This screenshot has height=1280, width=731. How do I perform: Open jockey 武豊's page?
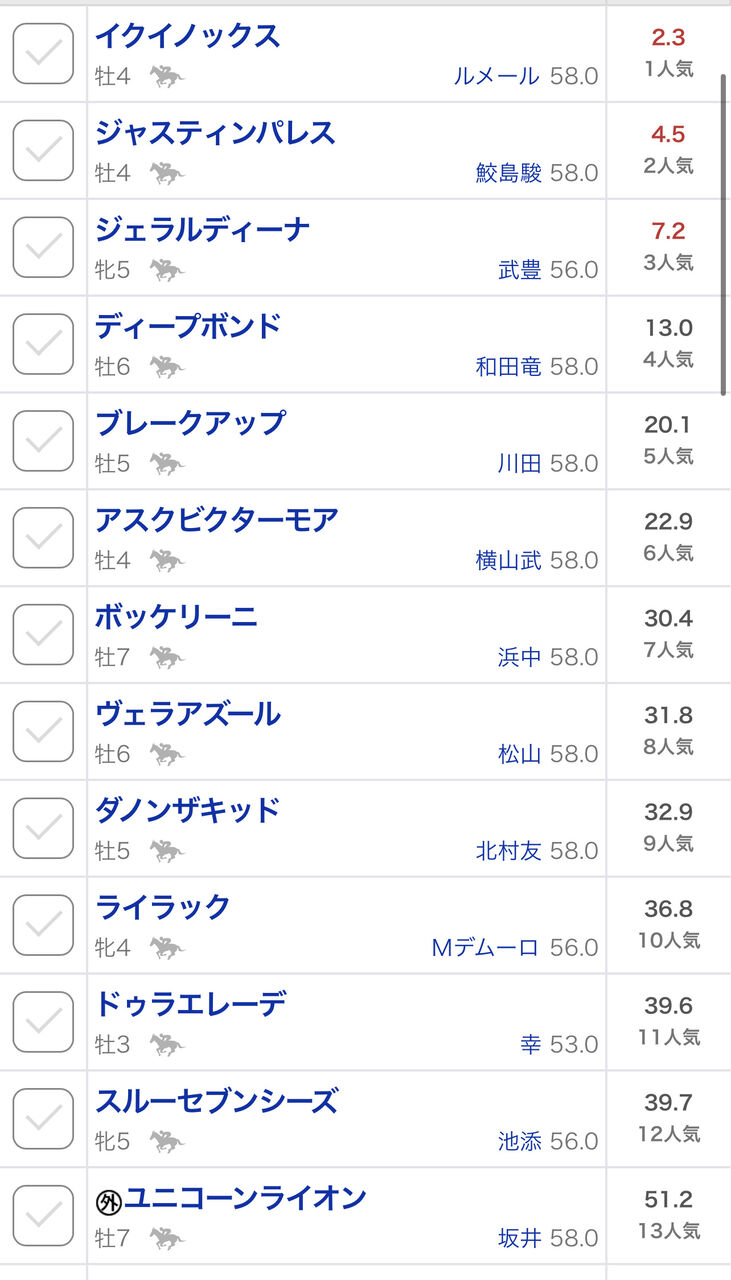coord(519,270)
